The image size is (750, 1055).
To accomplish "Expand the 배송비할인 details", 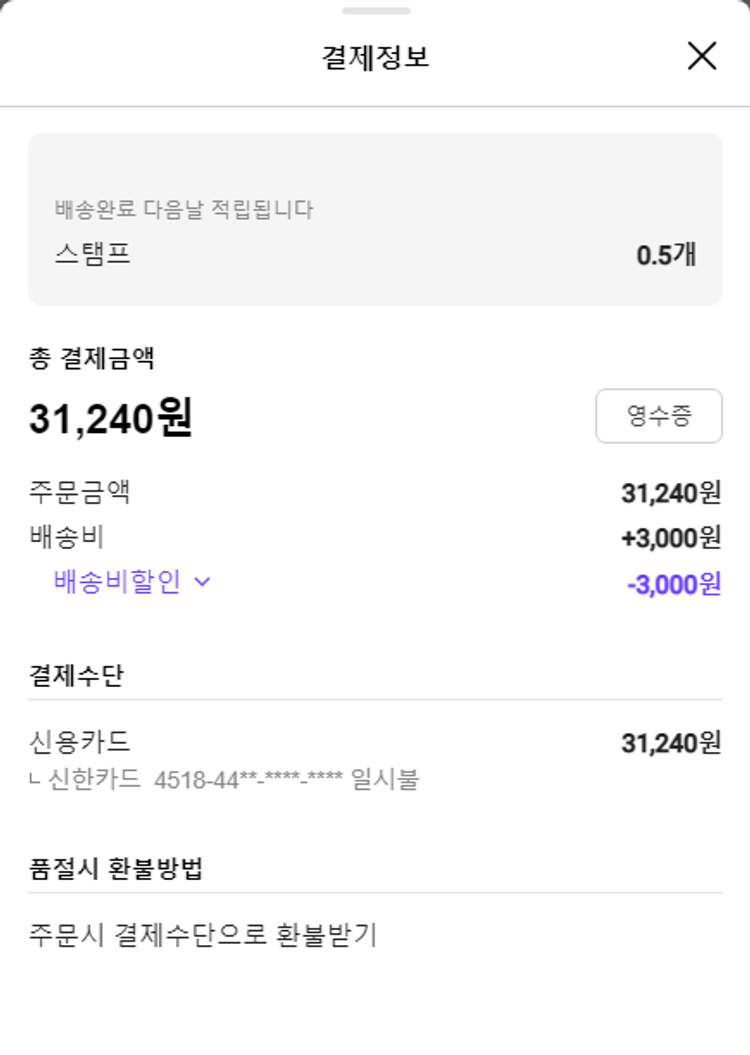I will pyautogui.click(x=132, y=582).
